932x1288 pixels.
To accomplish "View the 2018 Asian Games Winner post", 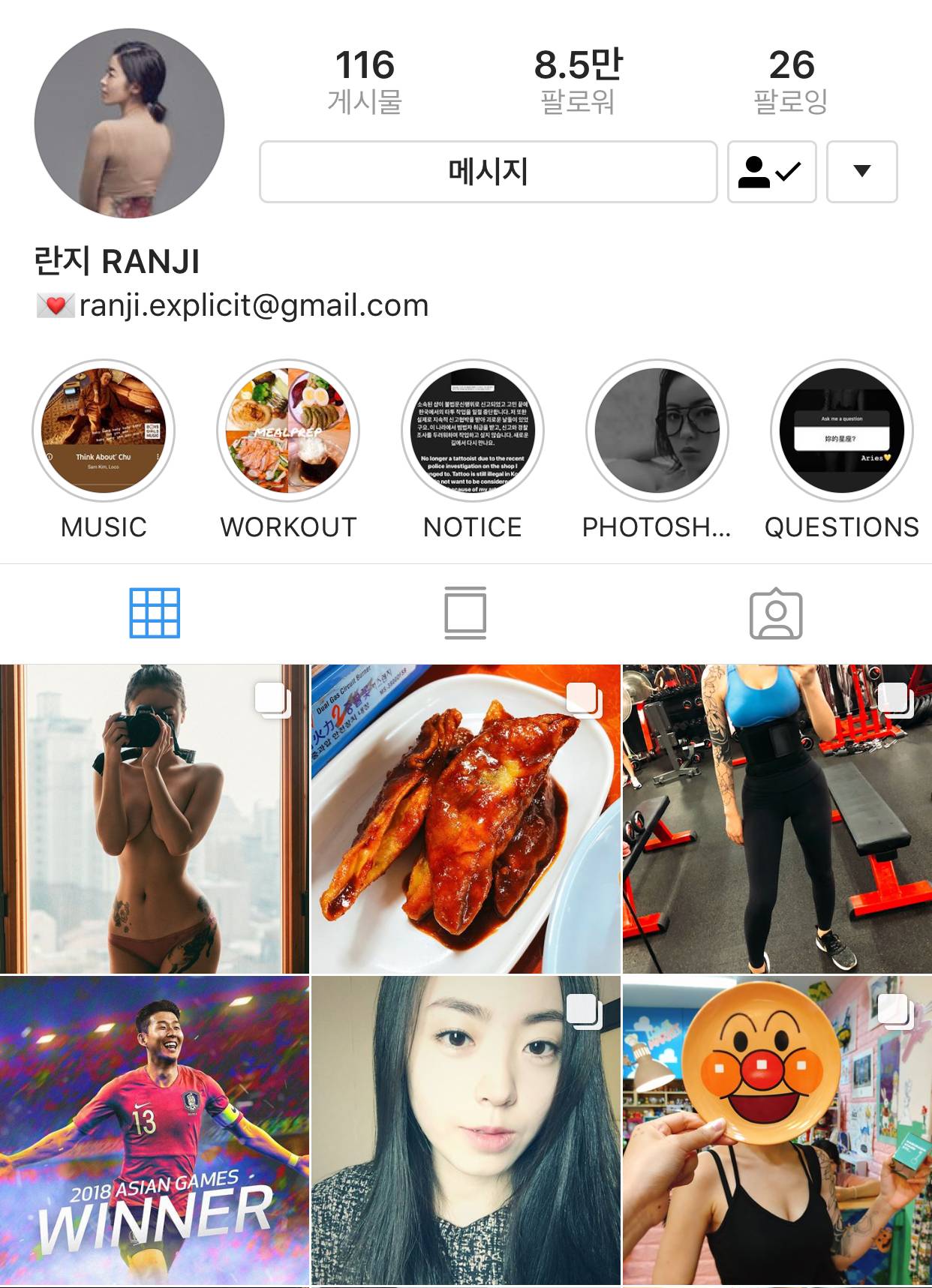I will click(x=155, y=1130).
